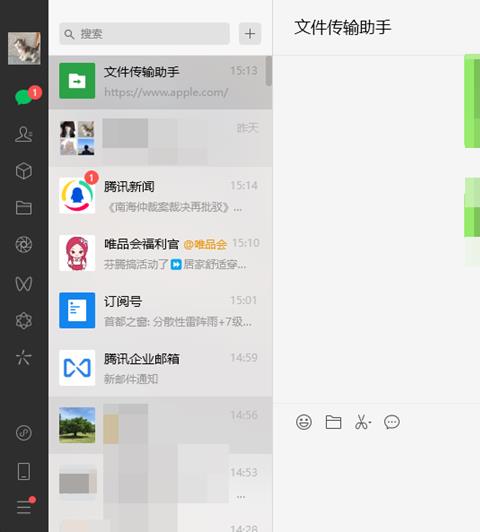Open the 唯品会福利官 chat

pos(160,253)
